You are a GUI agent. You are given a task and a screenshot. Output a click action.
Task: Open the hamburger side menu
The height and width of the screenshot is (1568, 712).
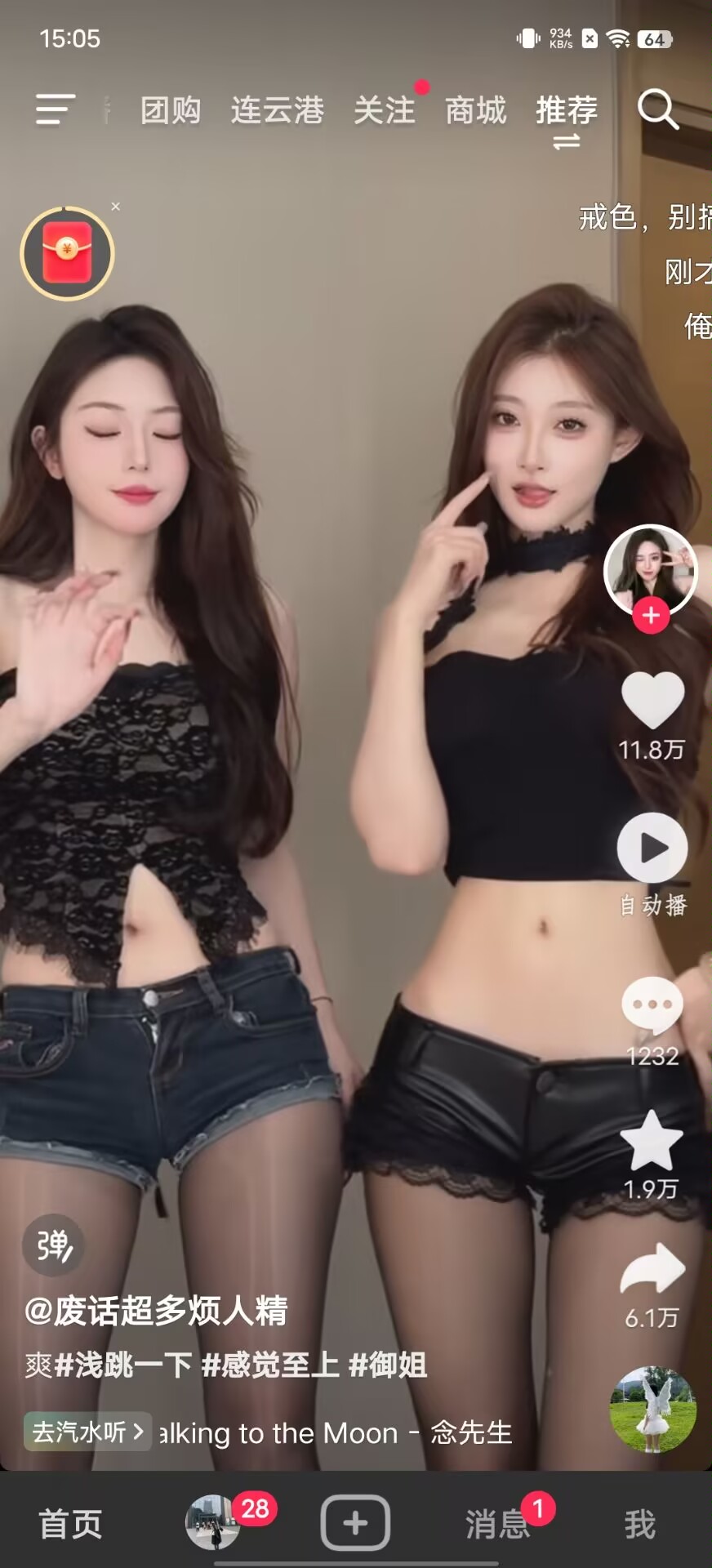coord(56,109)
